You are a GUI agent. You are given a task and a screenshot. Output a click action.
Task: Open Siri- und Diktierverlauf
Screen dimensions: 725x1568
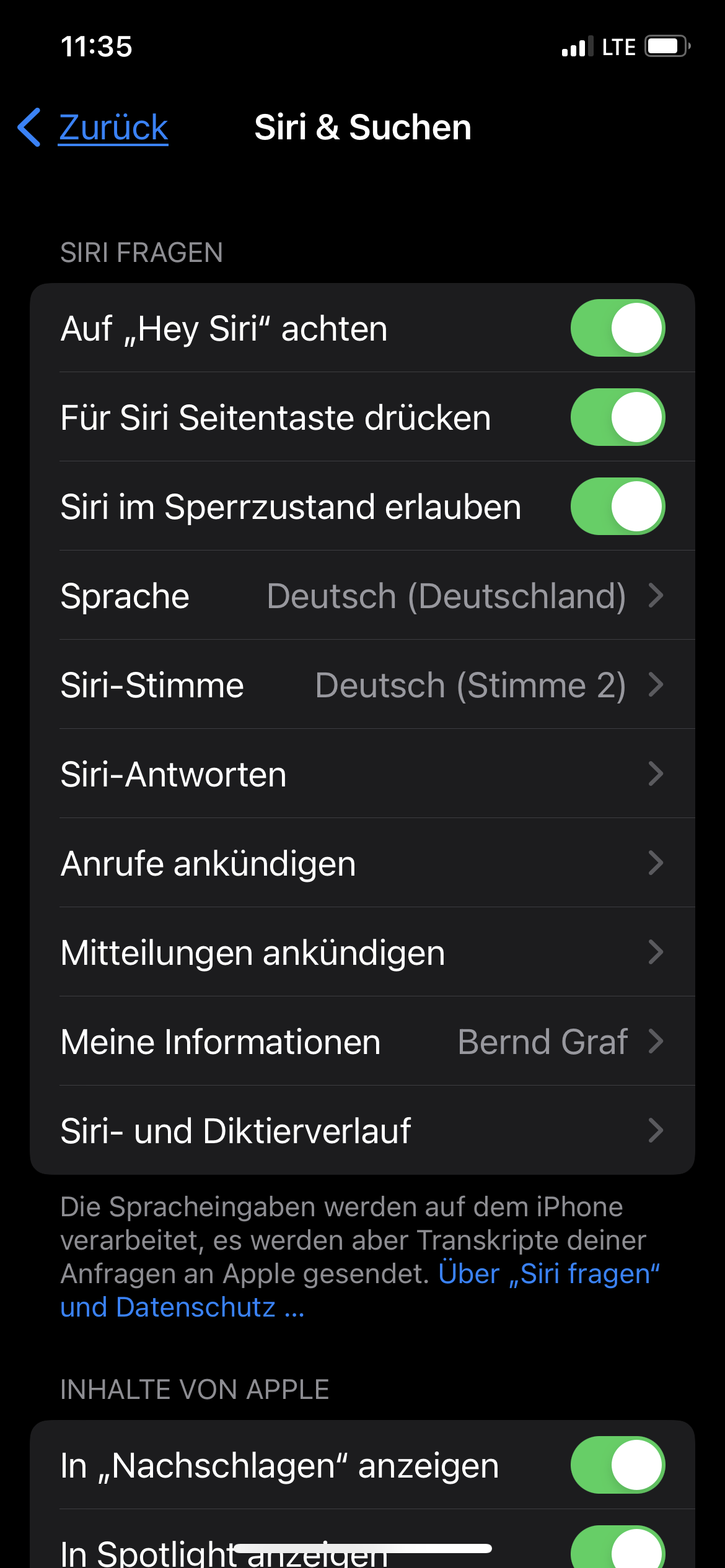362,1131
